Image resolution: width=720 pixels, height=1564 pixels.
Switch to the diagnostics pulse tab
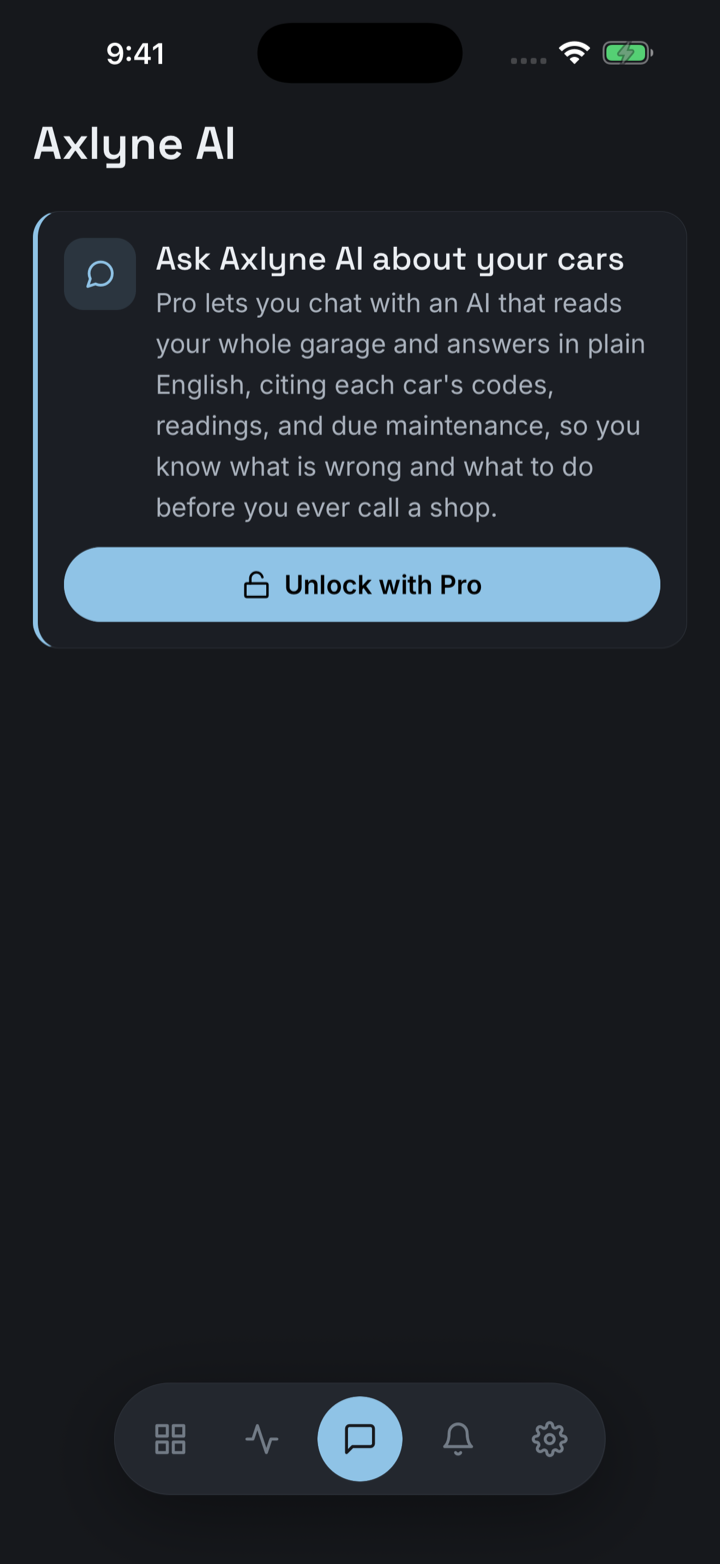(x=262, y=1439)
